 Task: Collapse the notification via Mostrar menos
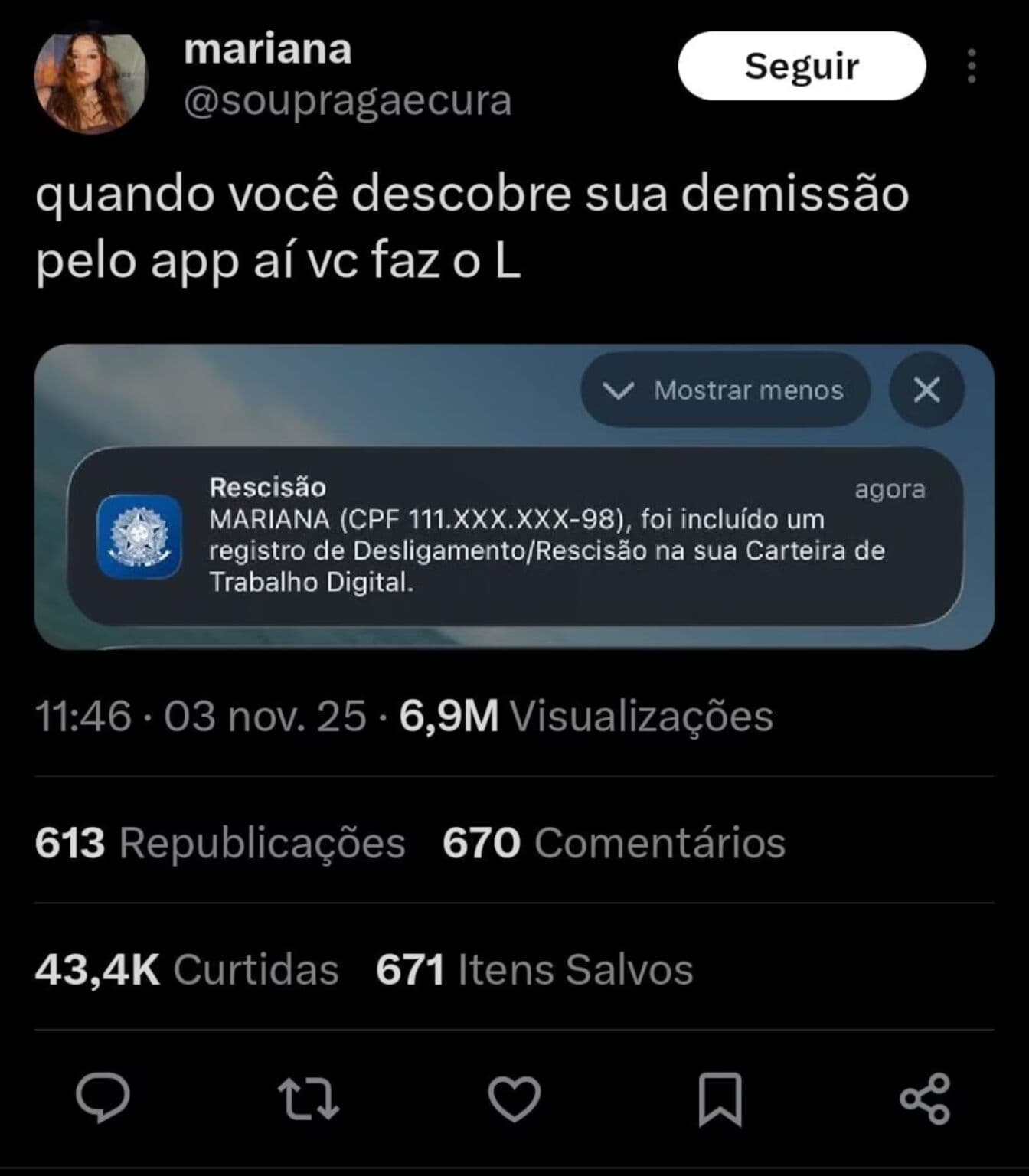pyautogui.click(x=725, y=391)
